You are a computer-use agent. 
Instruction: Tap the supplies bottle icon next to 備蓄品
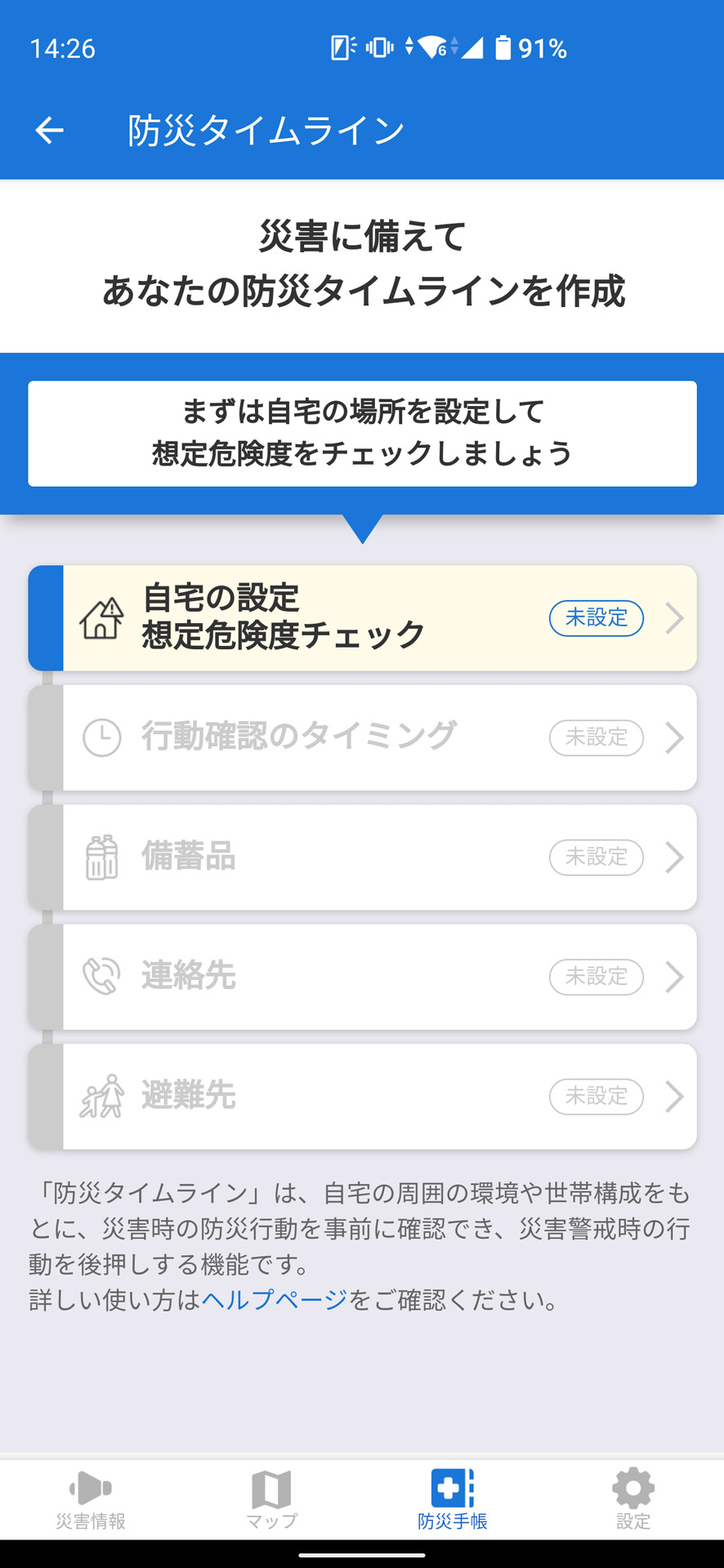pos(101,857)
